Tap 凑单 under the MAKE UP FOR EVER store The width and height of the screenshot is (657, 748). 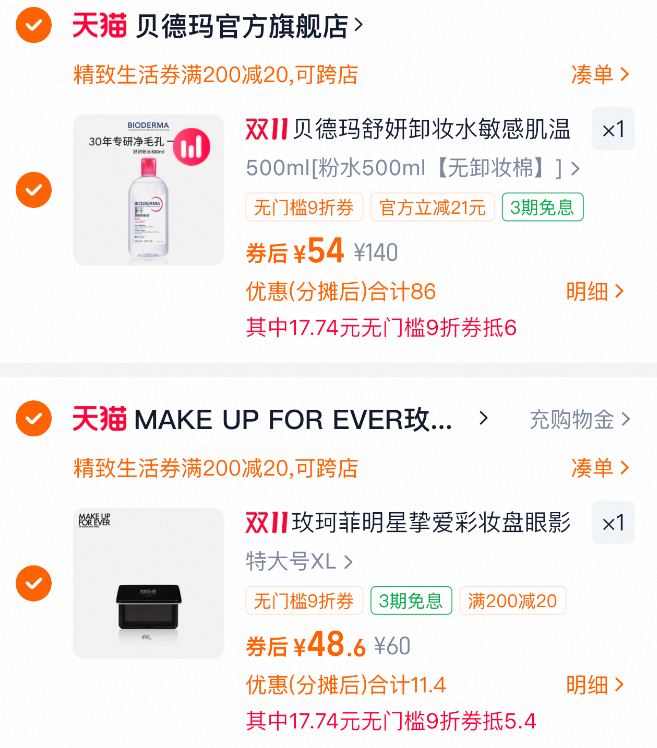pos(600,467)
